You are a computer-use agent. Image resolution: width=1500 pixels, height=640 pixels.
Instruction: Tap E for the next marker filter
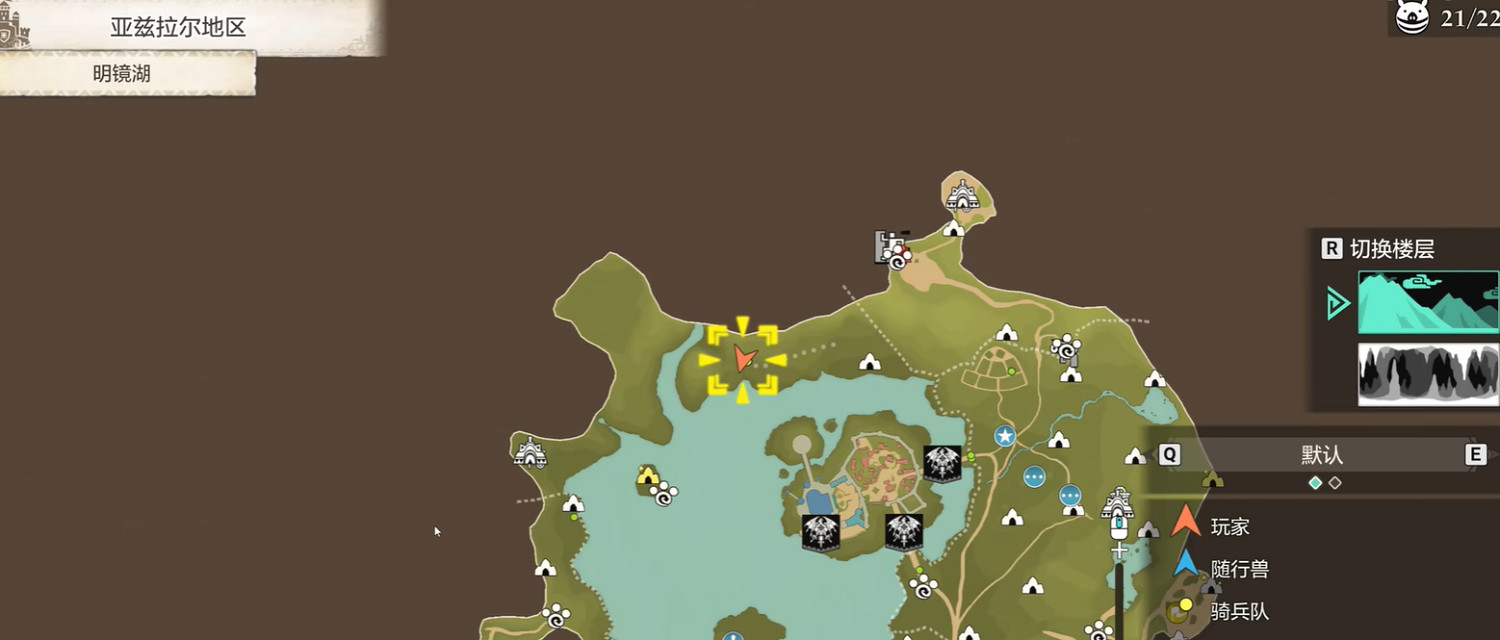click(x=1475, y=455)
